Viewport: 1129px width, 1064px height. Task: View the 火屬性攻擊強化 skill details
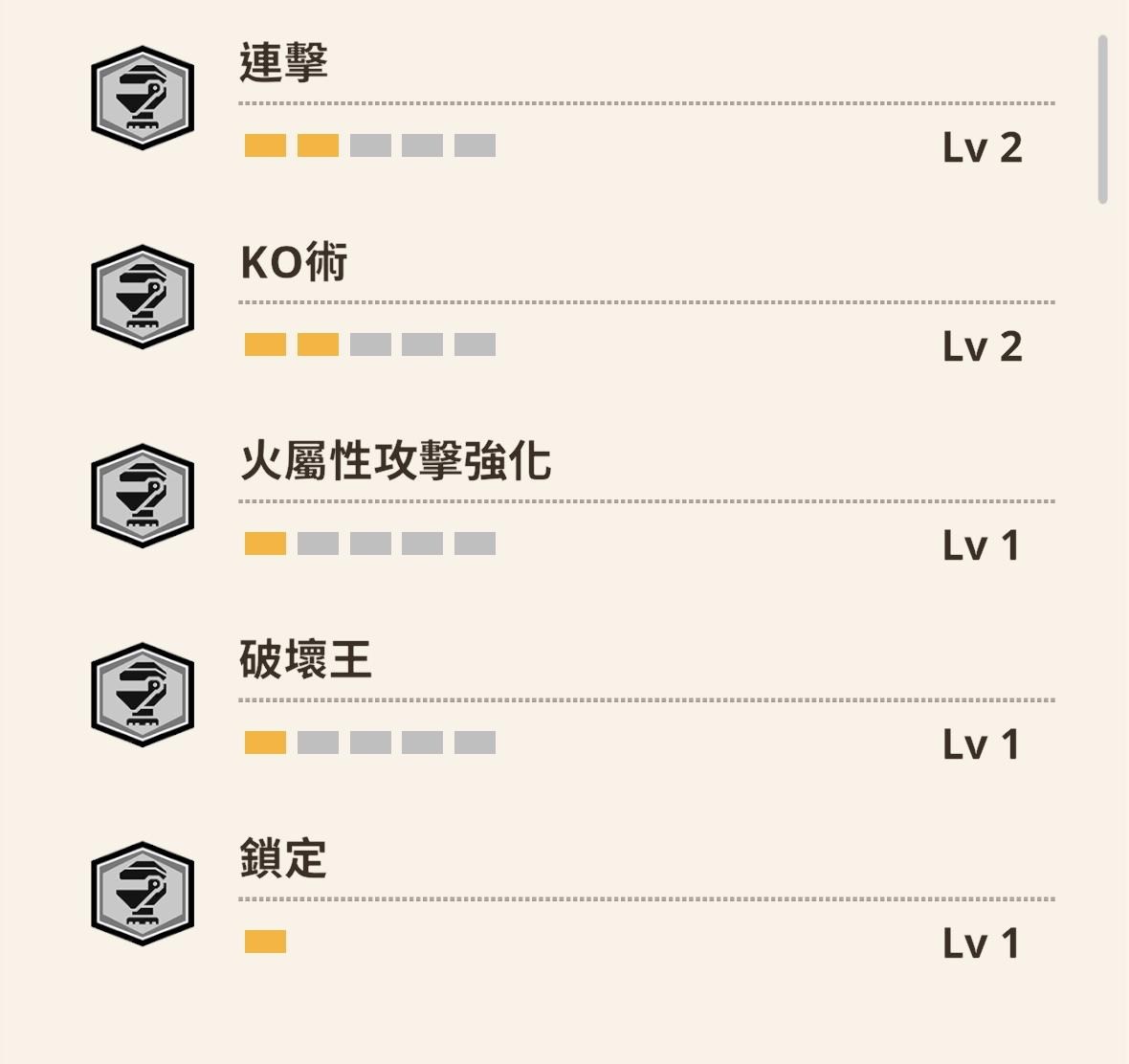click(x=395, y=461)
